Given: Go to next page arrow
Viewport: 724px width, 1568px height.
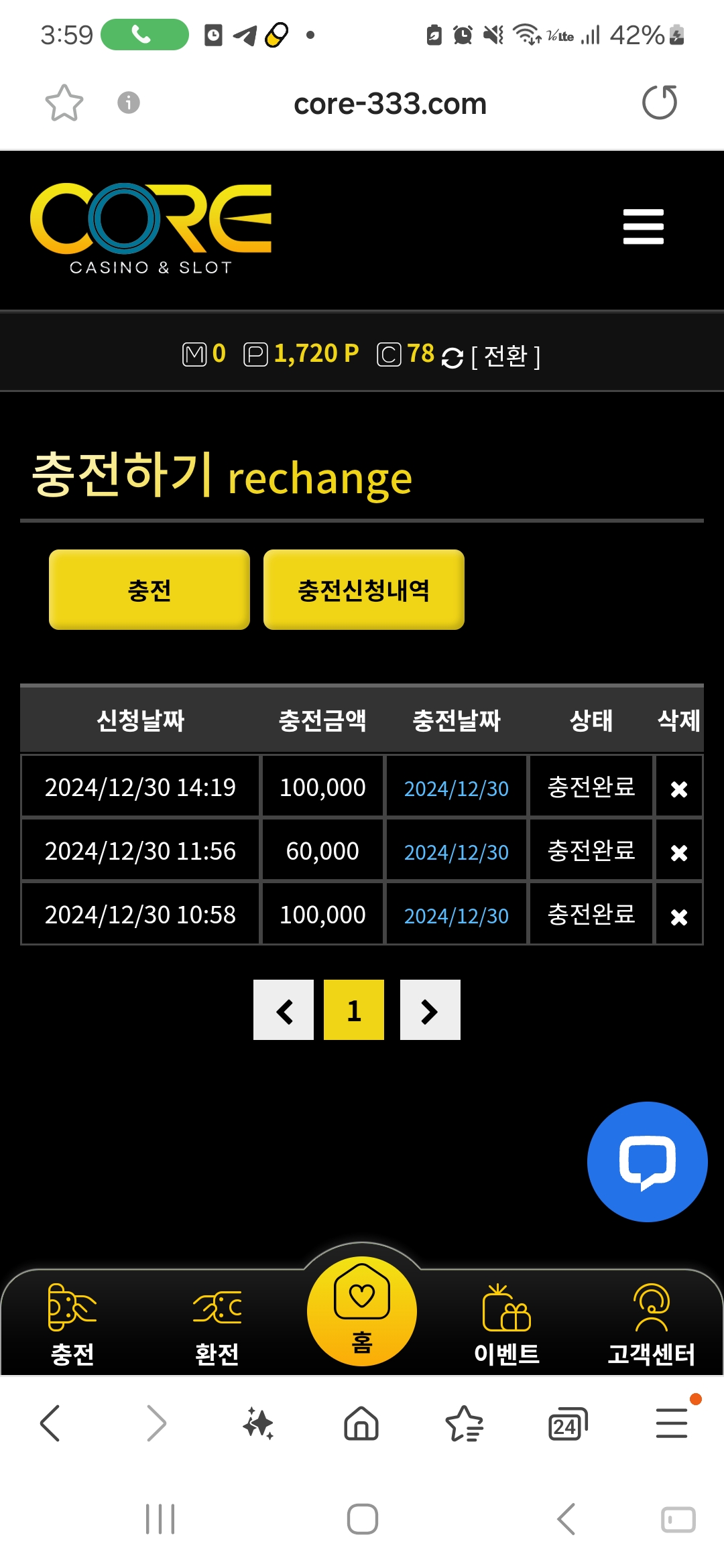Looking at the screenshot, I should point(430,1010).
